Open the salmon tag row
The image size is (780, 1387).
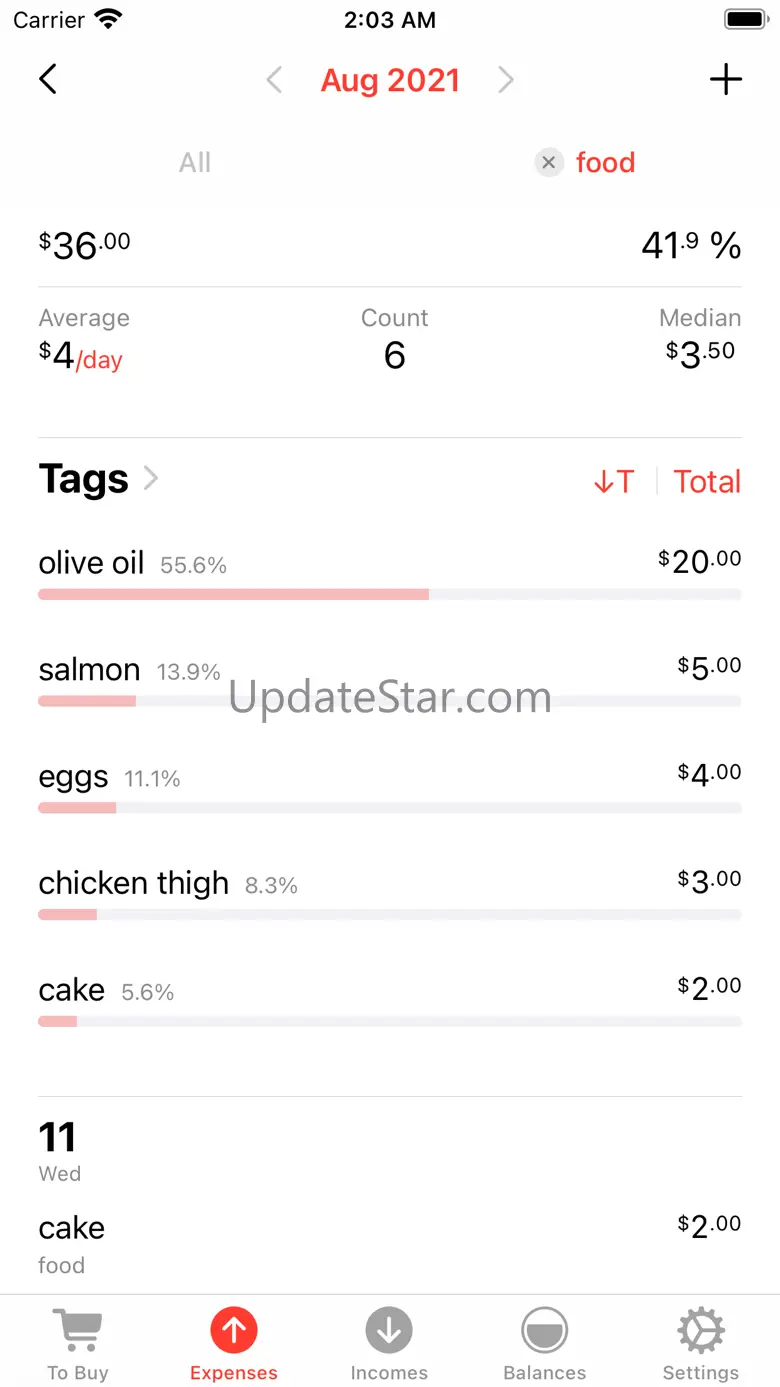pyautogui.click(x=390, y=681)
